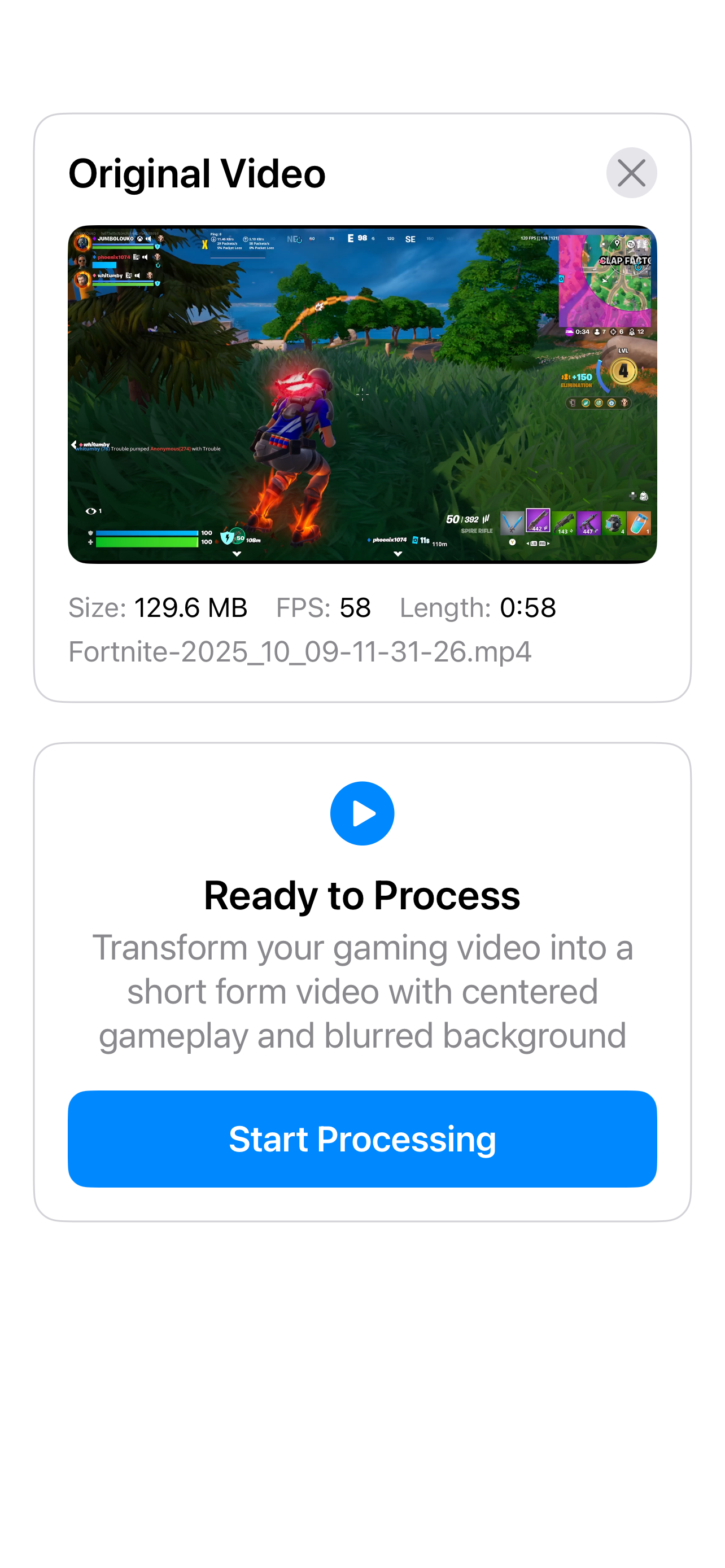Viewport: 725px width, 1568px height.
Task: Click the storm timer badge showing 0:34
Action: (x=577, y=332)
